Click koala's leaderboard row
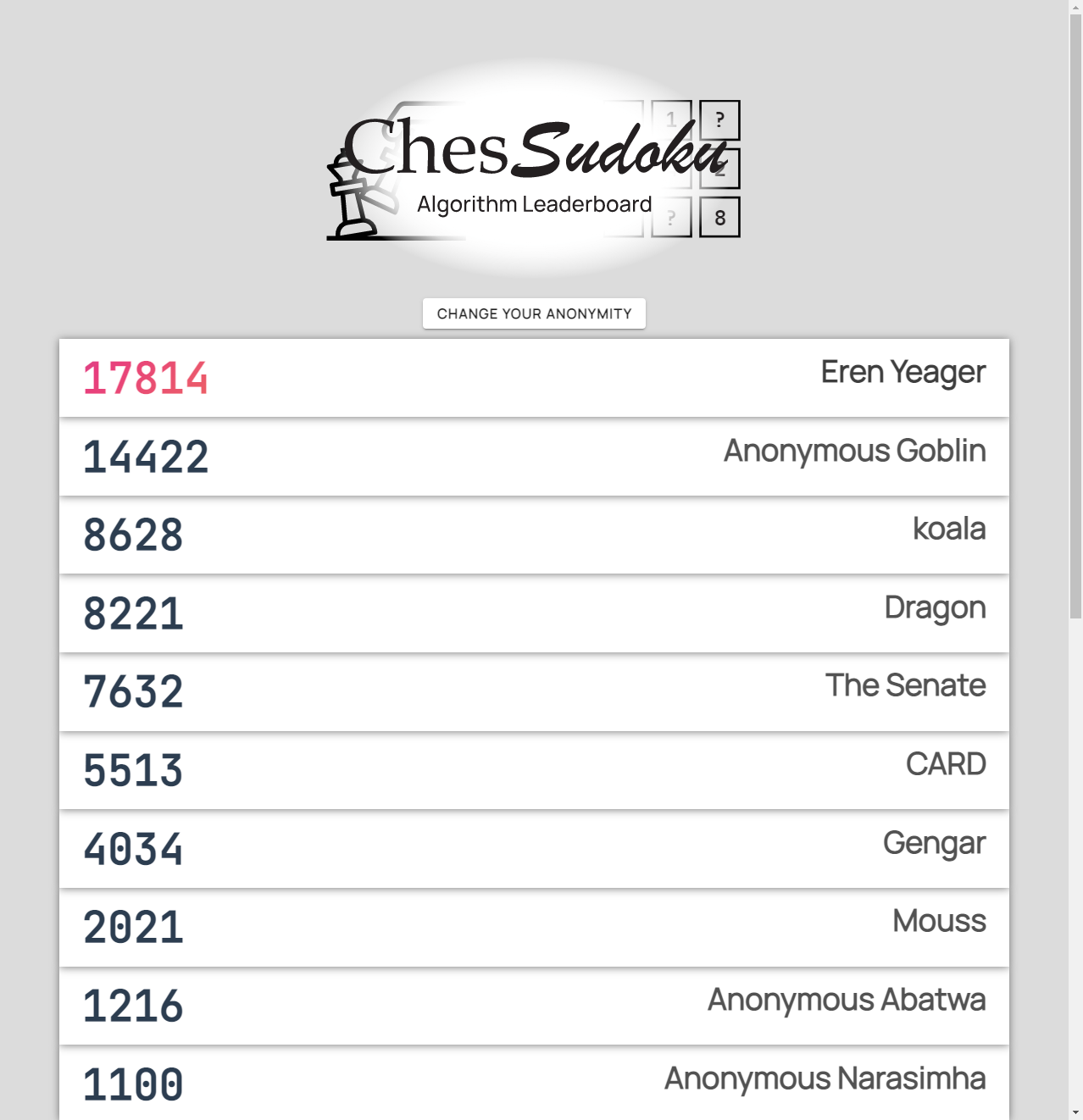Viewport: 1083px width, 1120px height. (x=534, y=535)
